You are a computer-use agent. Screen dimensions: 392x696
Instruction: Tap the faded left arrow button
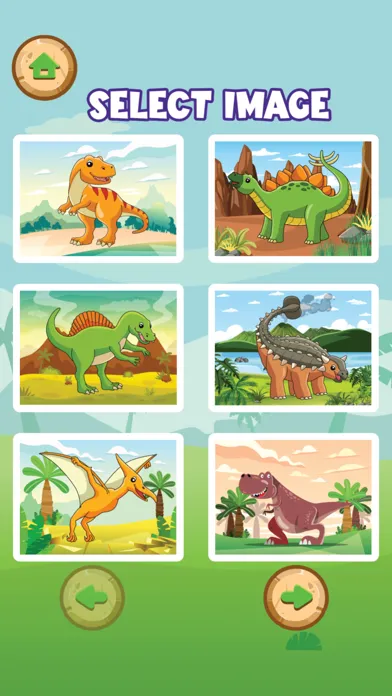coord(92,597)
